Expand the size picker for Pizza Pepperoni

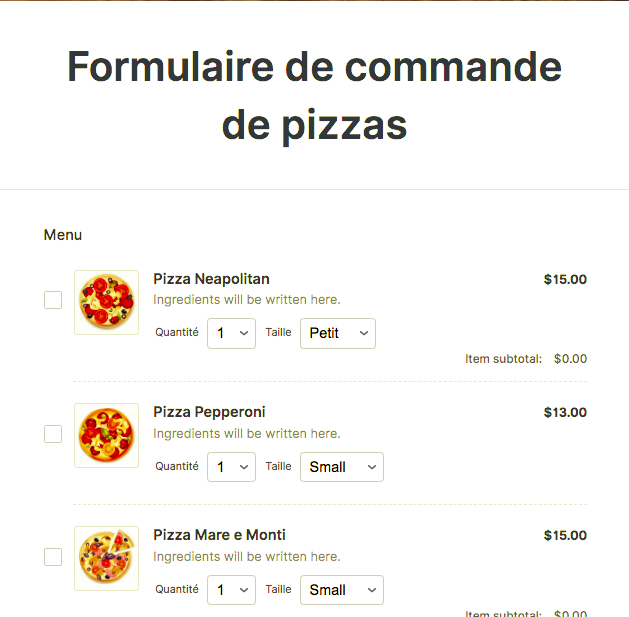[x=342, y=467]
